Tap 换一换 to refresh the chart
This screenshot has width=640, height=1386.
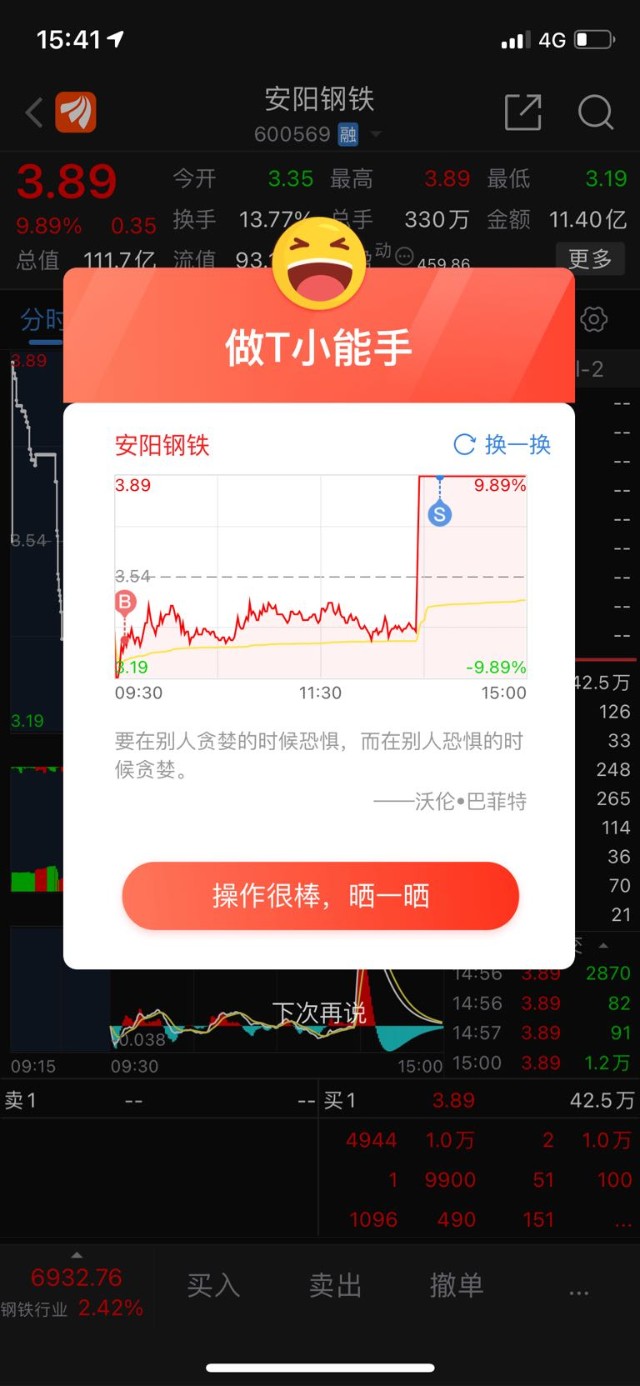(503, 445)
